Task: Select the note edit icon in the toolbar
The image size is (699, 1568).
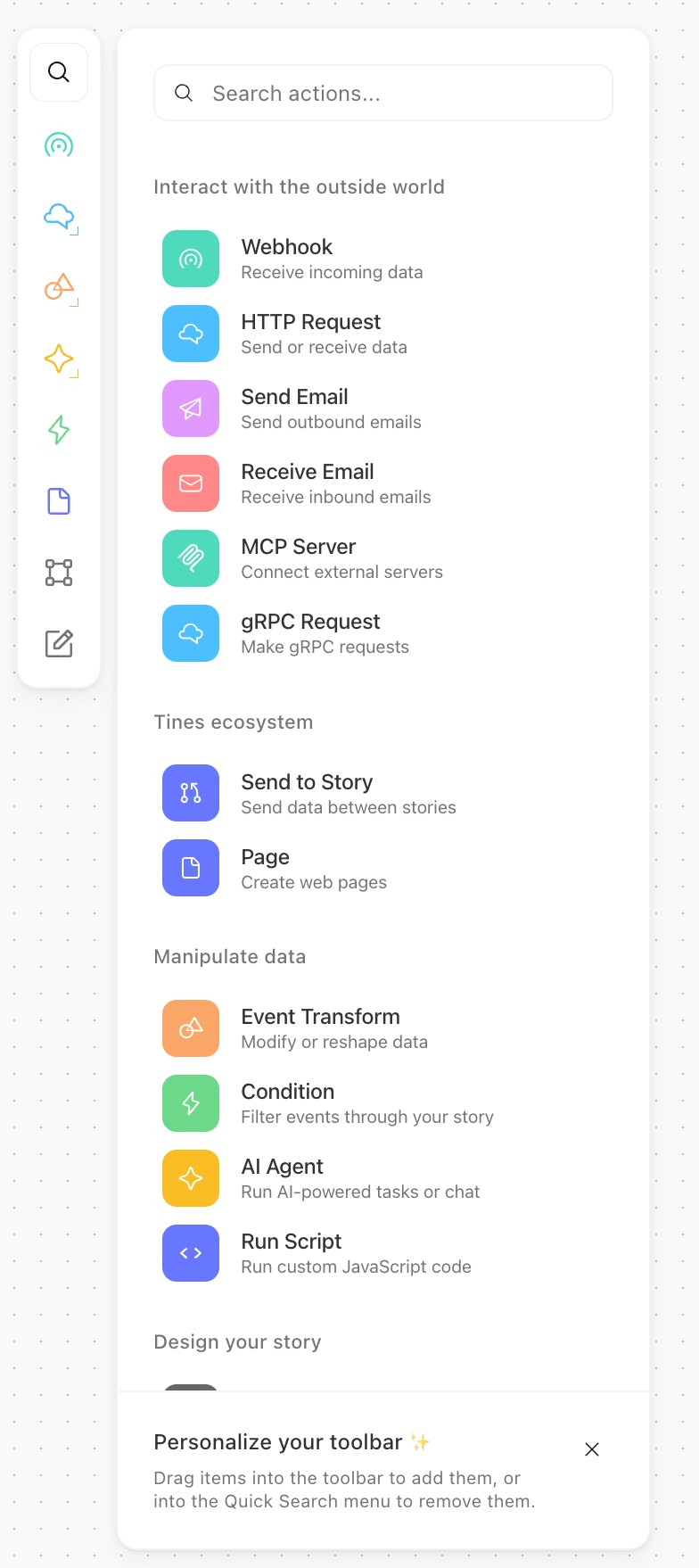Action: [59, 643]
